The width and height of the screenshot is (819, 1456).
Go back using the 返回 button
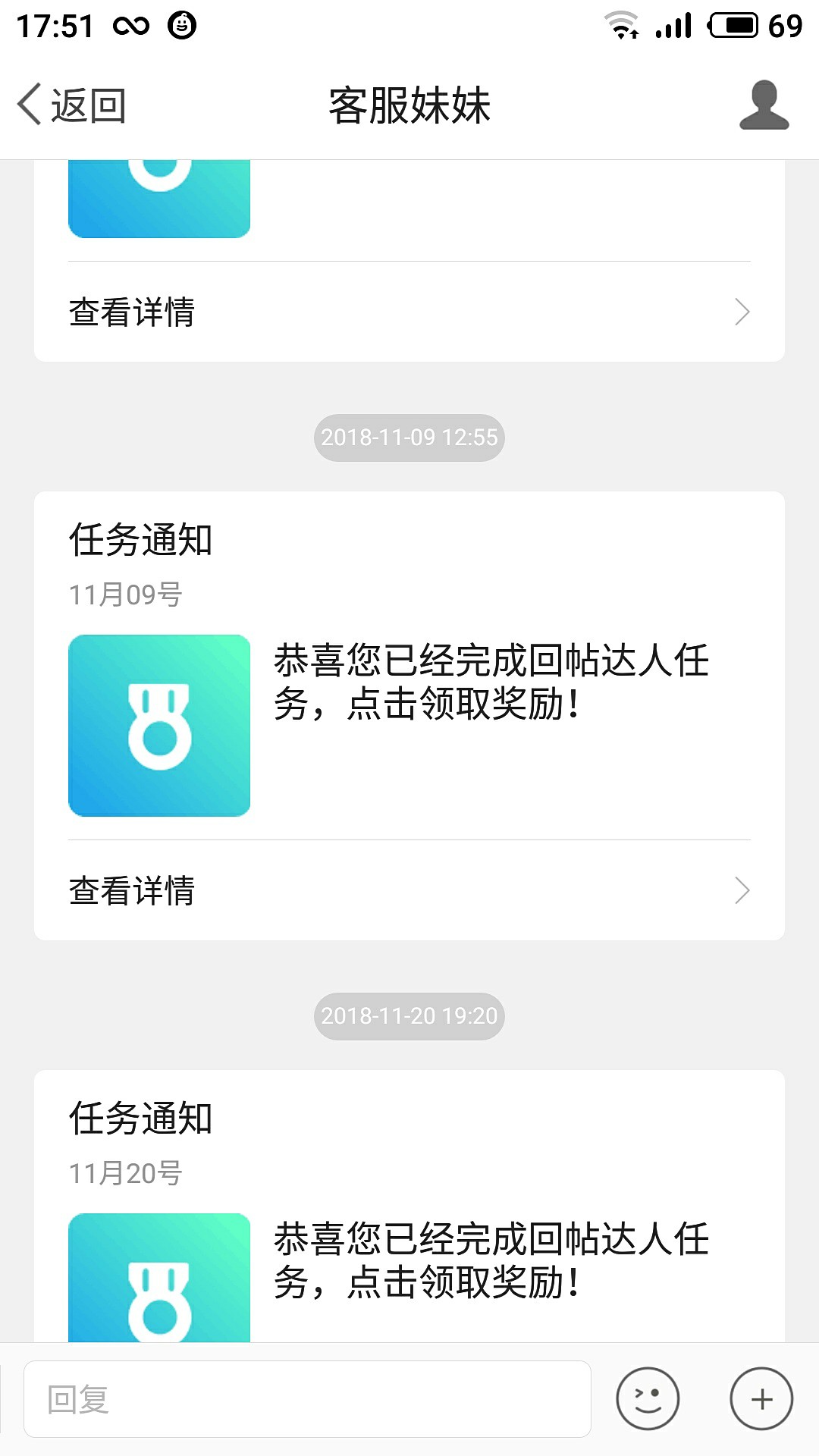72,105
